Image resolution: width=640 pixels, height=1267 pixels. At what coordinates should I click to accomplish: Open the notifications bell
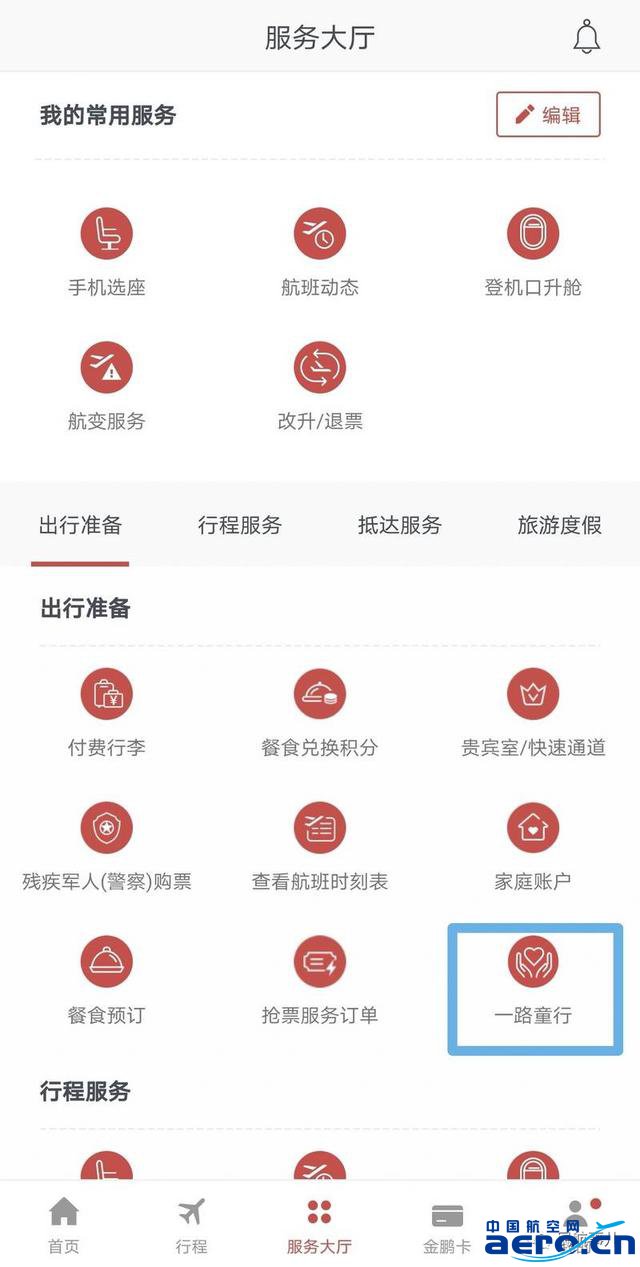(586, 37)
